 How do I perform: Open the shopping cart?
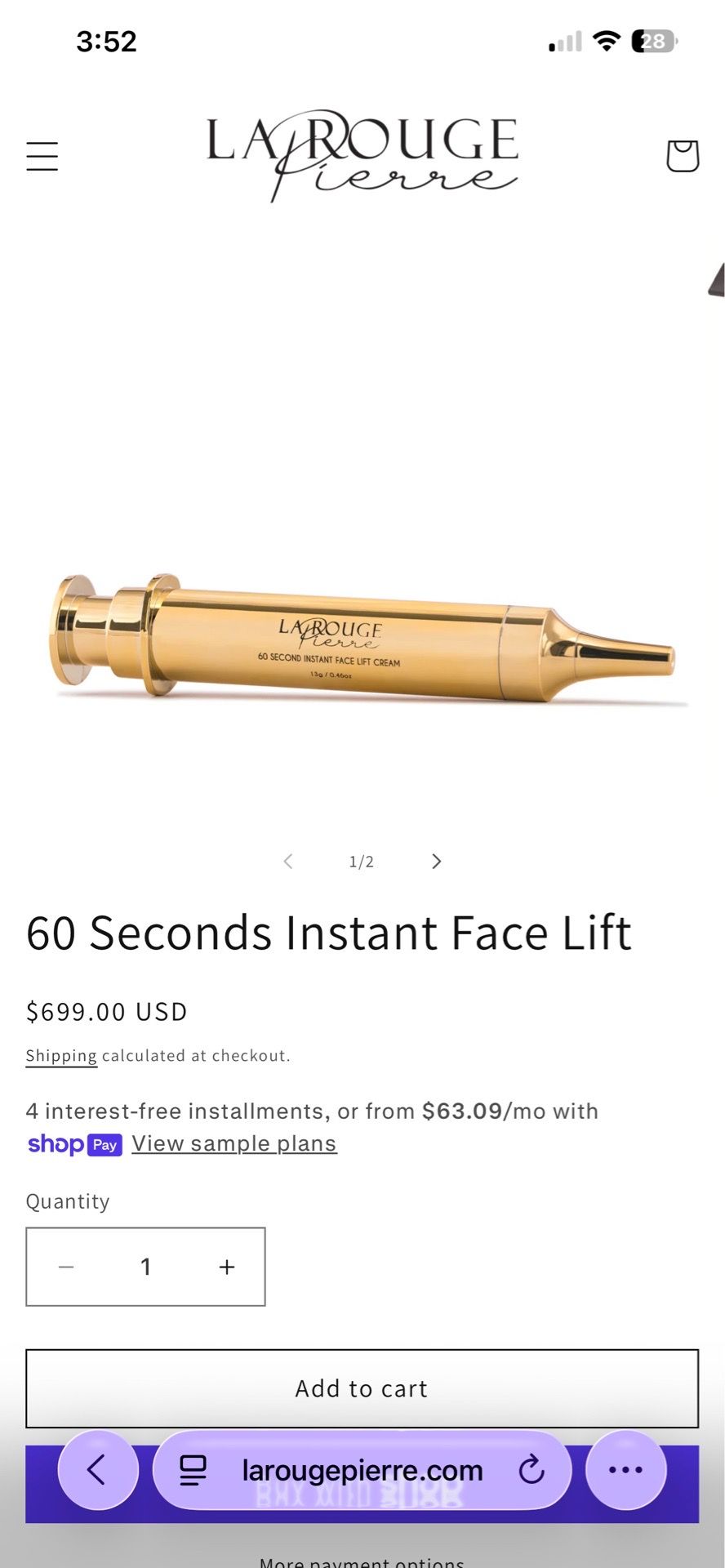point(683,156)
